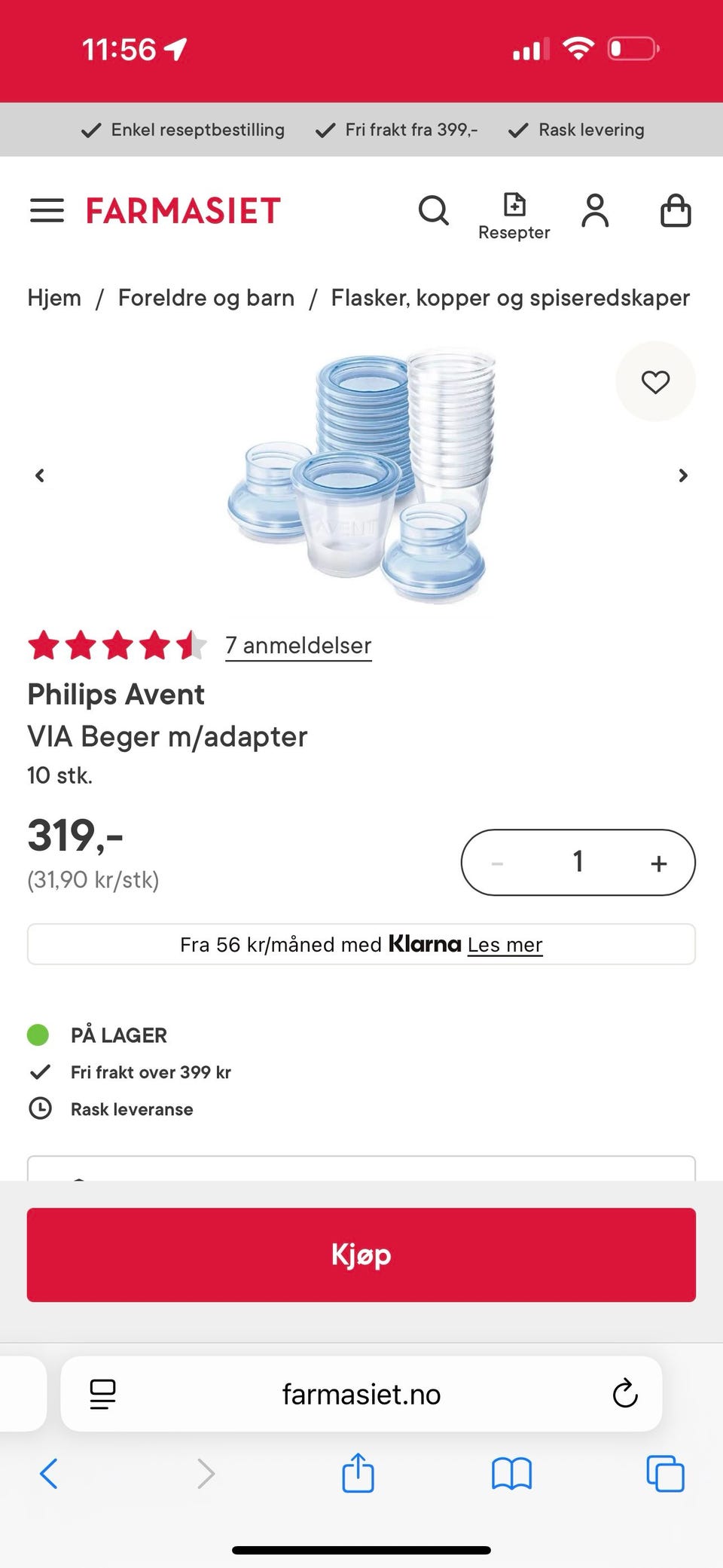This screenshot has width=723, height=1568.
Task: Increase quantity with plus button
Action: click(x=658, y=862)
